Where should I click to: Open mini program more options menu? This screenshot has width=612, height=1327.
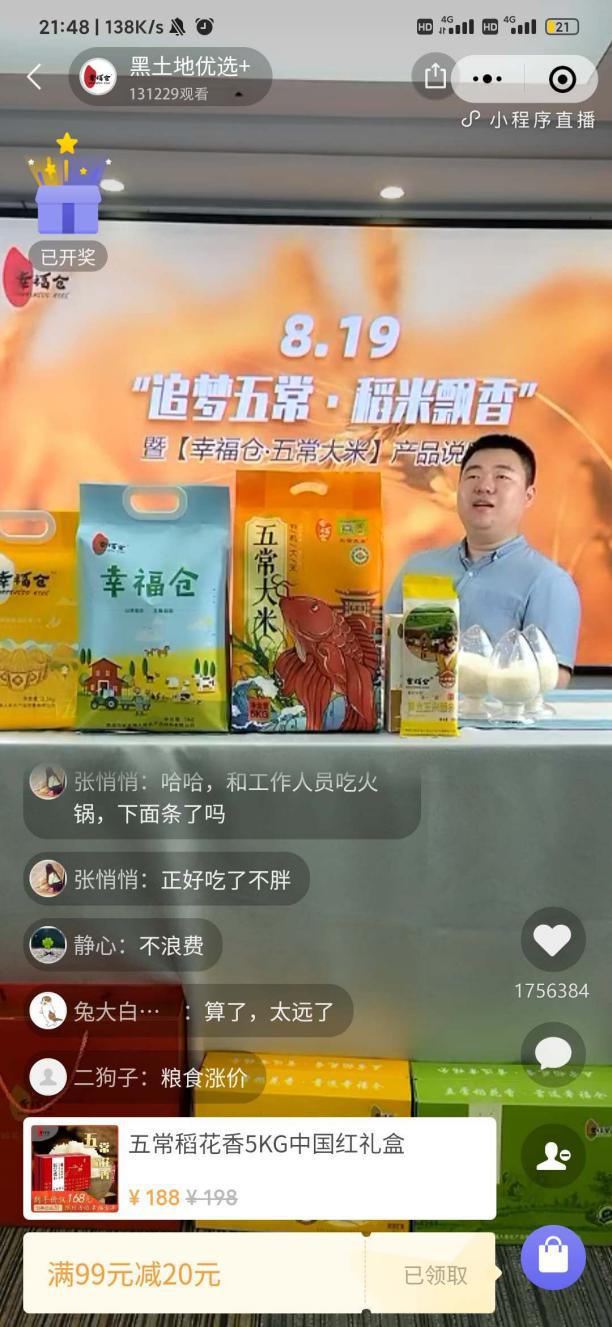(x=487, y=79)
